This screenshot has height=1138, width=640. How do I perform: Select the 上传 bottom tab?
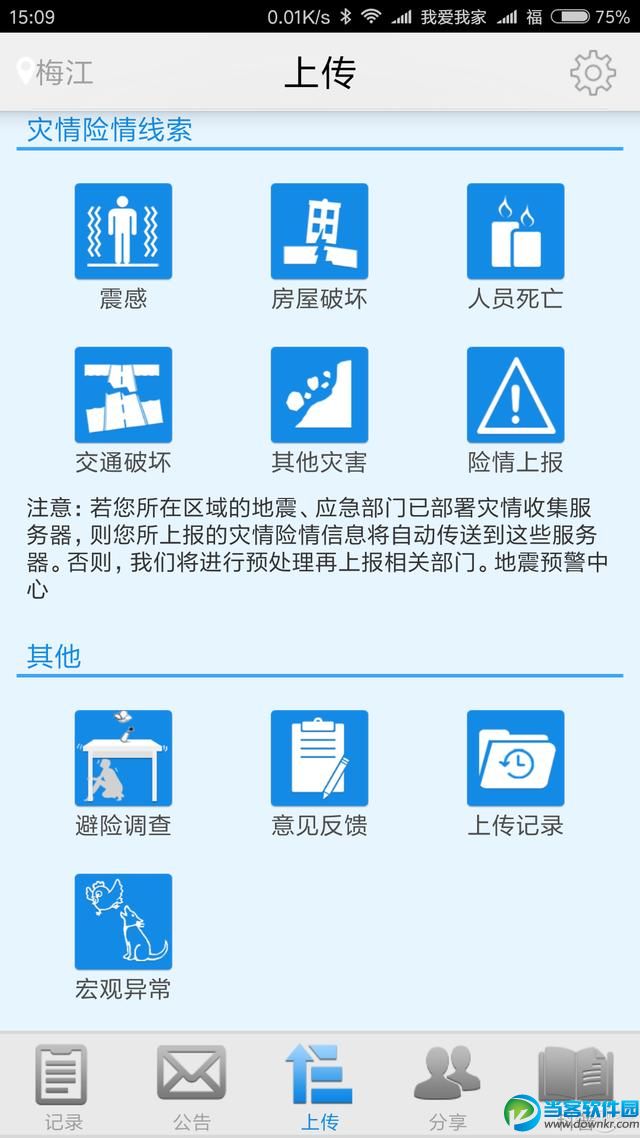pyautogui.click(x=319, y=1087)
